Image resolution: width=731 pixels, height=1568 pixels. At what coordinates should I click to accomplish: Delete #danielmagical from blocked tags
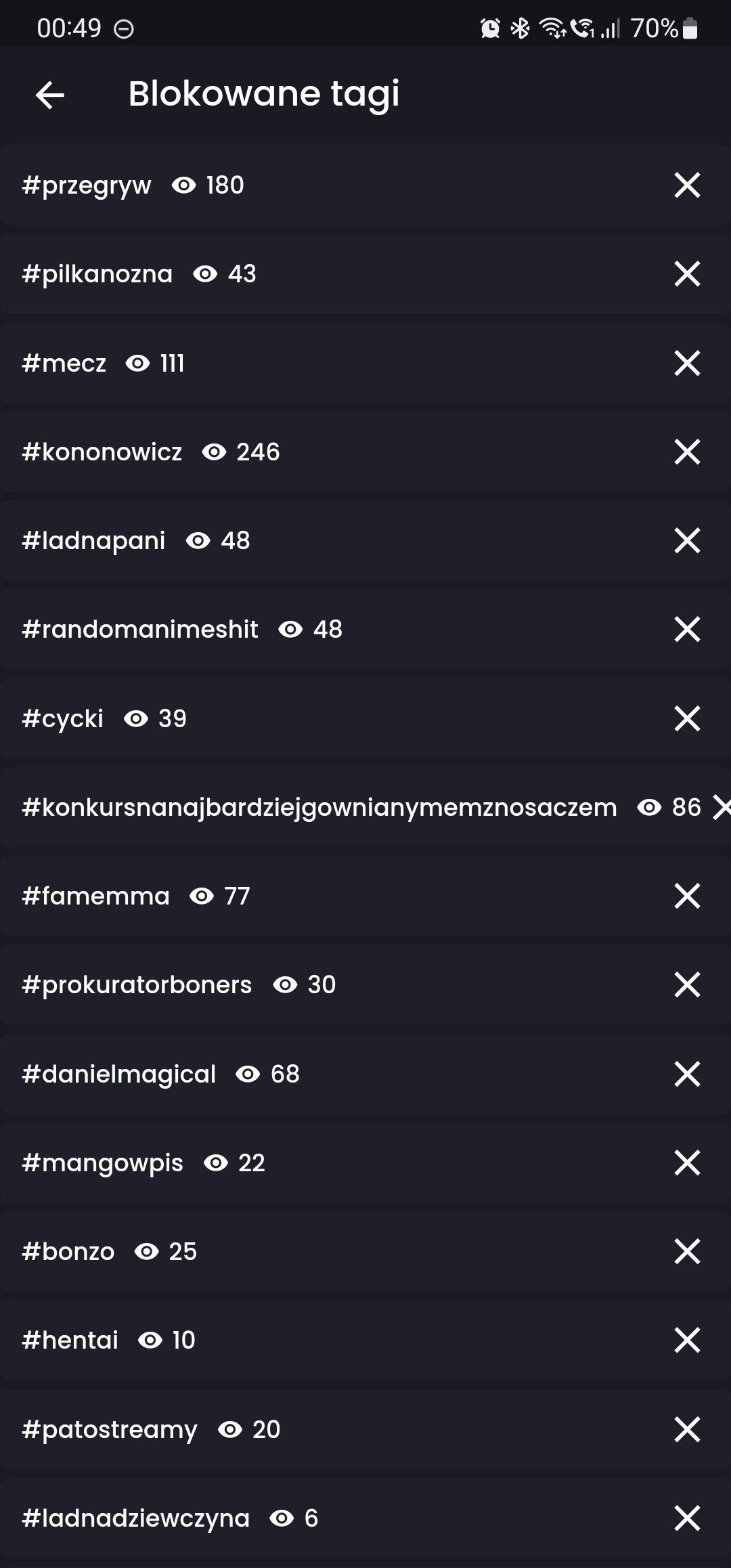point(687,1074)
